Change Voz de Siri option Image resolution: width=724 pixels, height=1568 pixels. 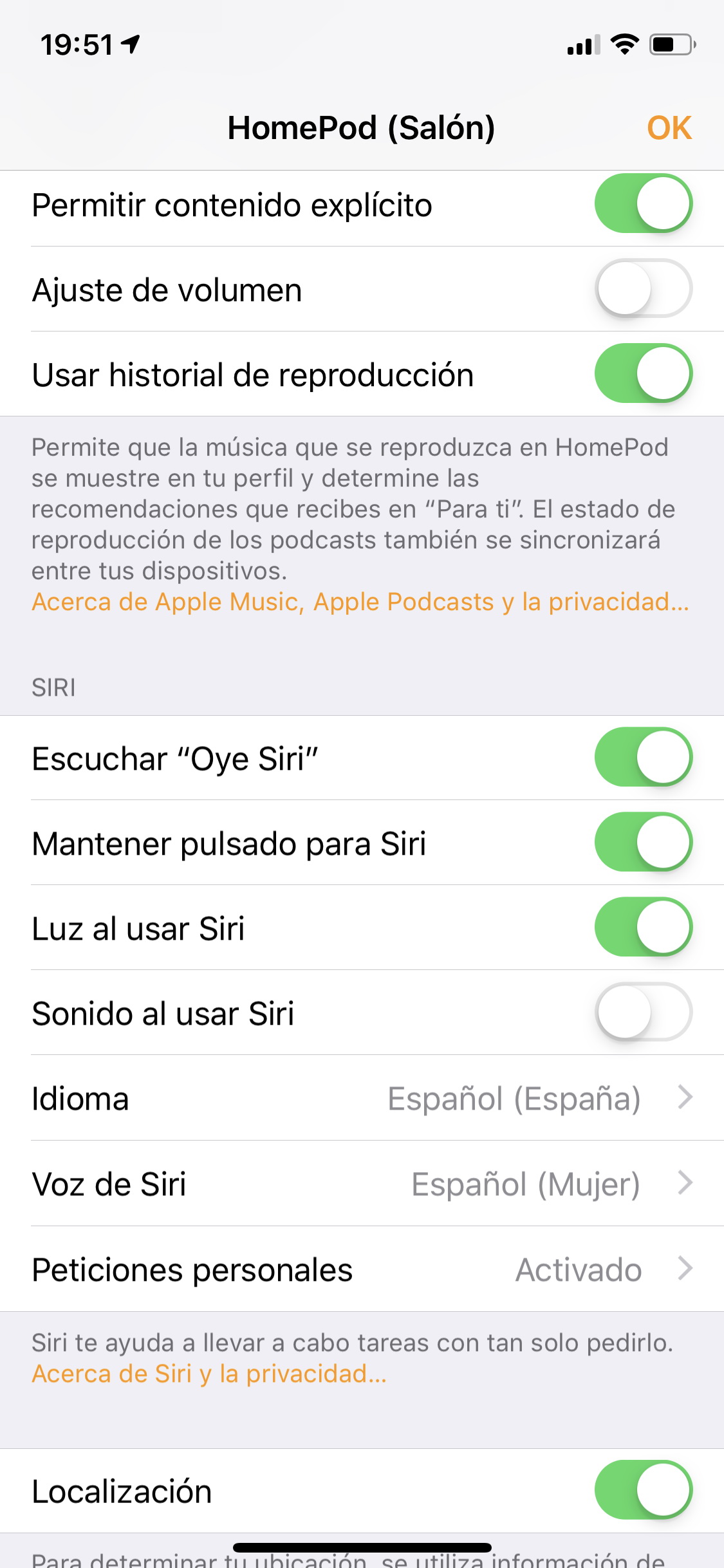(x=362, y=1183)
